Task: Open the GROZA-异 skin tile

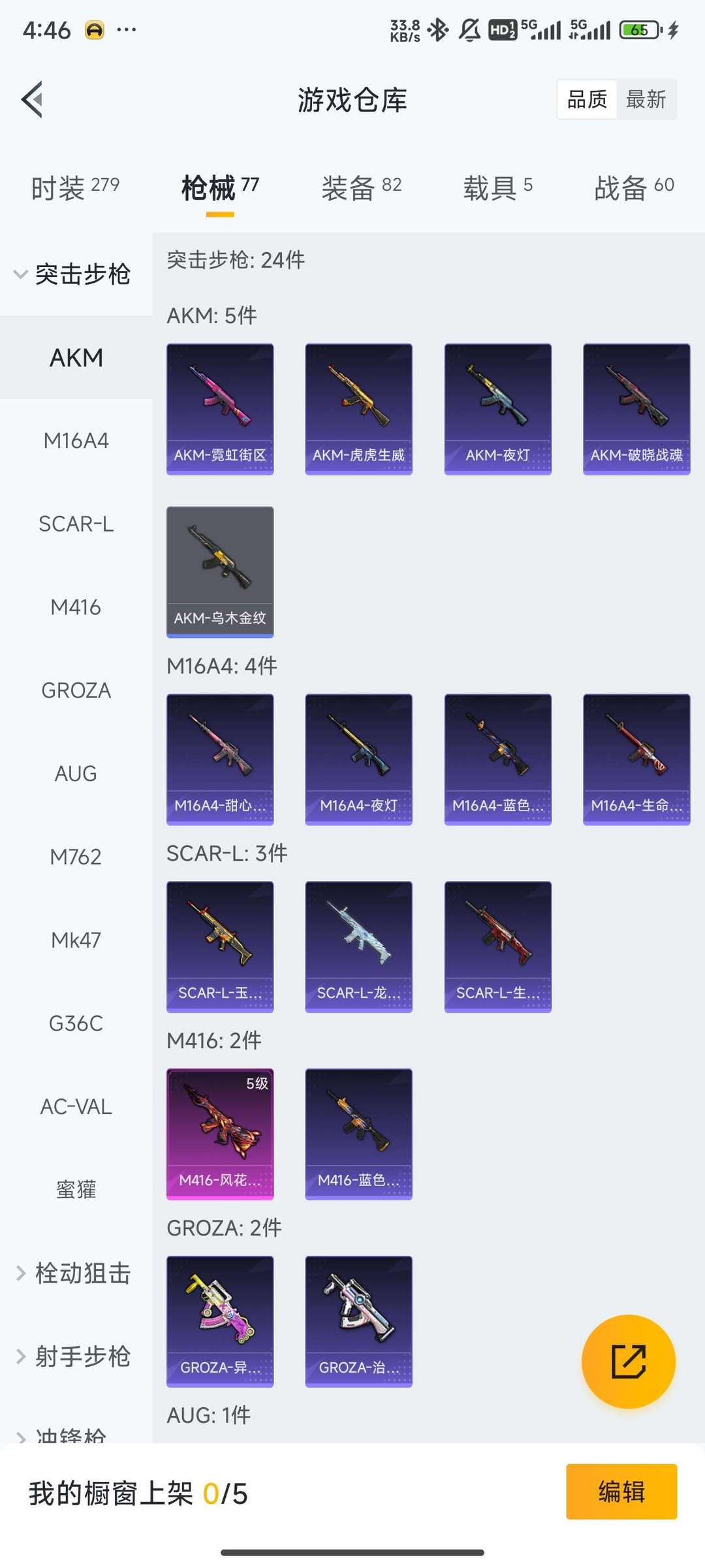Action: tap(220, 1321)
